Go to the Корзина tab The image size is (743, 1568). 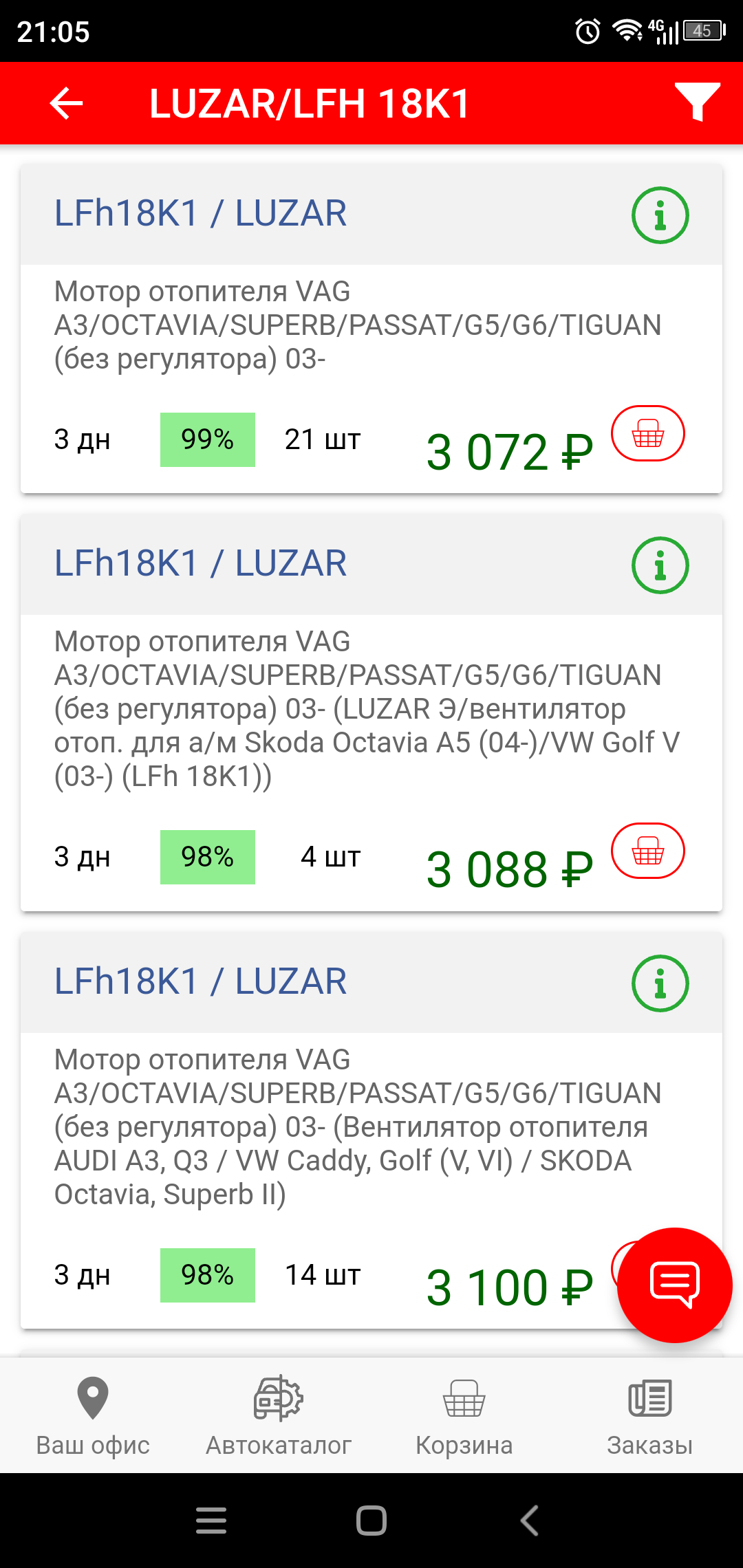(x=464, y=1415)
